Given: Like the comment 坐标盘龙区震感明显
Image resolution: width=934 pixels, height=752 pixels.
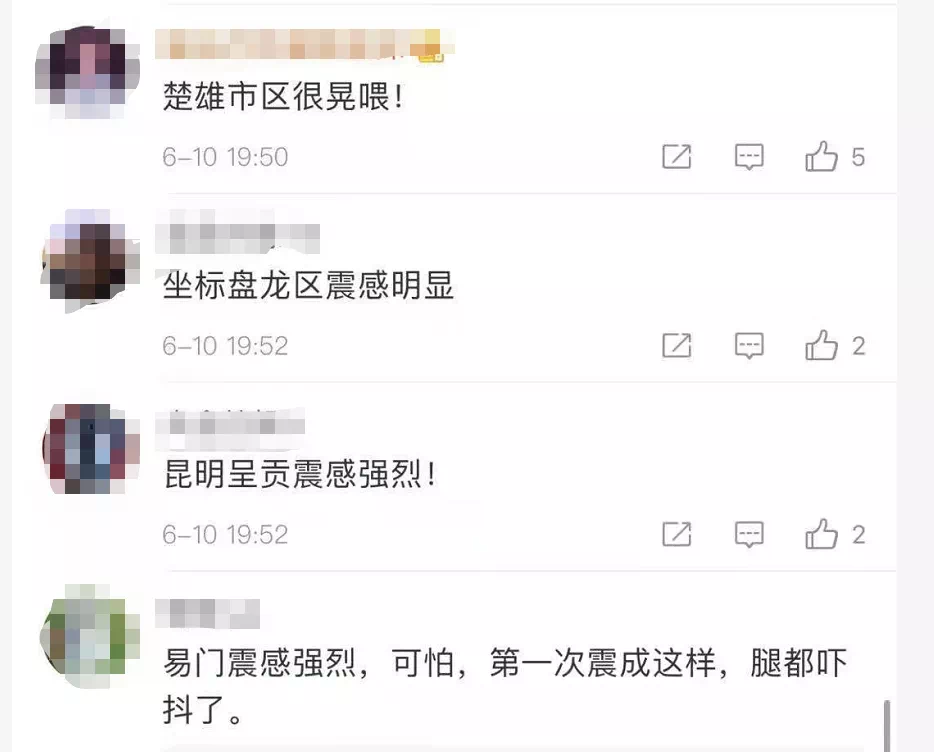Looking at the screenshot, I should (x=822, y=346).
